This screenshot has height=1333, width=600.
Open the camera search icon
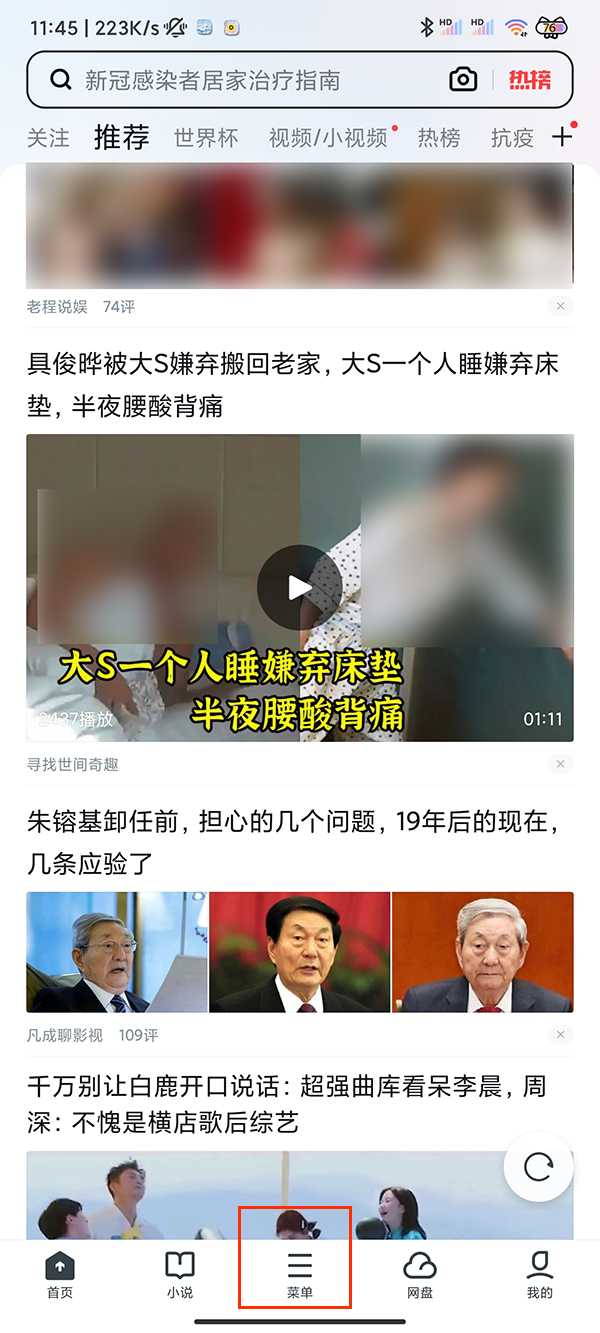pos(463,80)
